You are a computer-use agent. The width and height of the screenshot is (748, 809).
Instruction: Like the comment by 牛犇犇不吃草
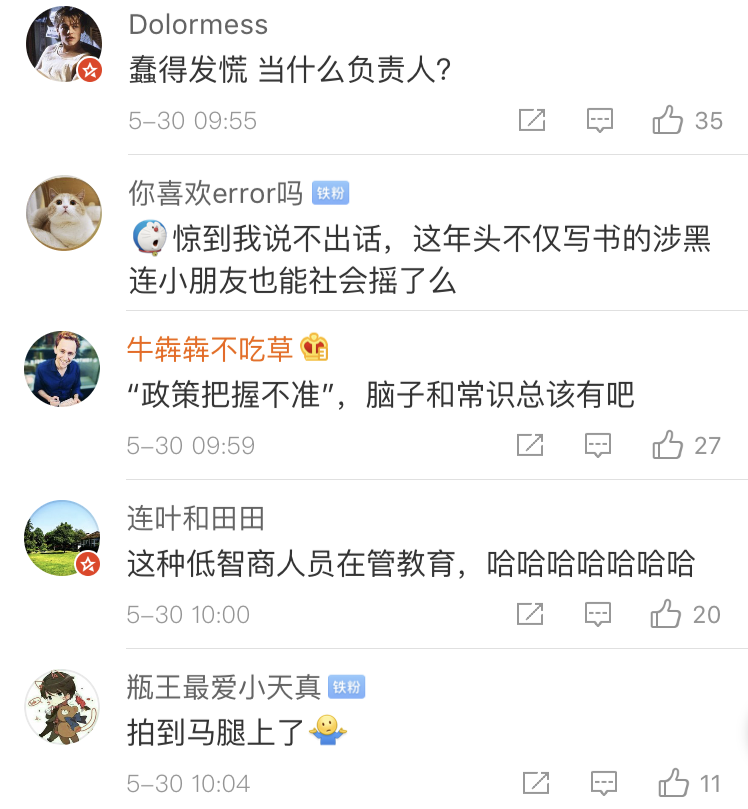pos(667,445)
